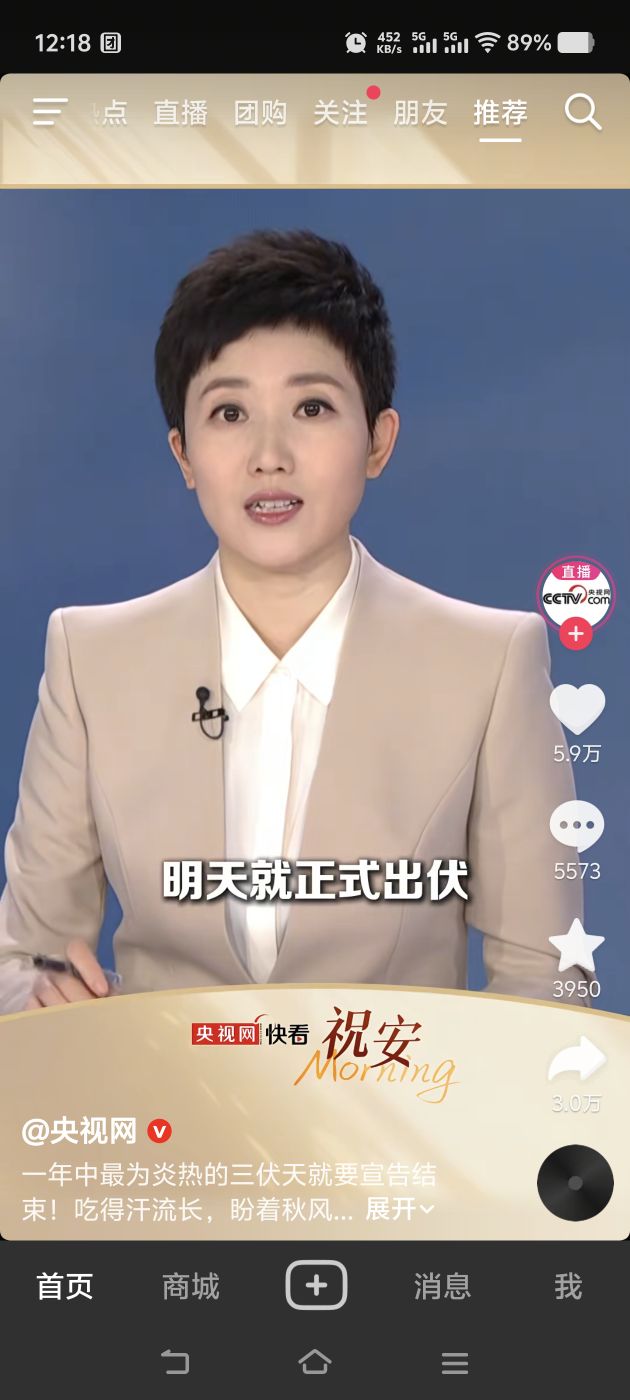Viewport: 630px width, 1400px height.
Task: Switch to the 我 profile tab
Action: point(568,1286)
